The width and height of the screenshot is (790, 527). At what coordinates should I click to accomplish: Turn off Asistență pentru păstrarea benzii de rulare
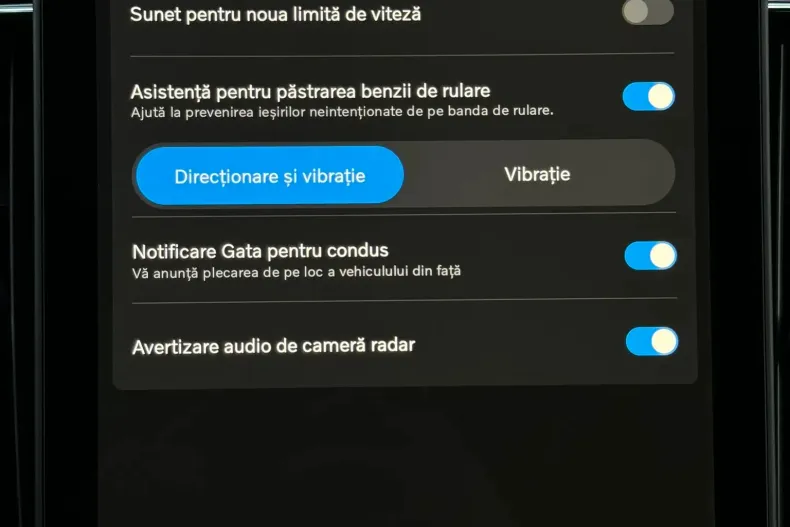pyautogui.click(x=648, y=96)
